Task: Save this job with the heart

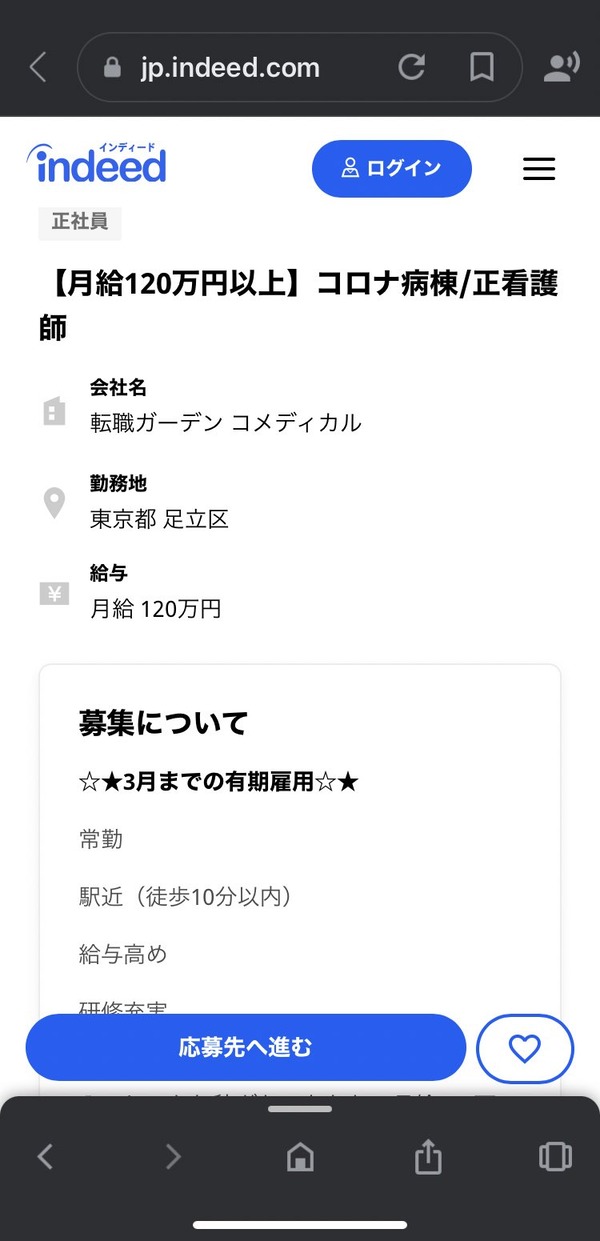Action: click(x=525, y=1048)
